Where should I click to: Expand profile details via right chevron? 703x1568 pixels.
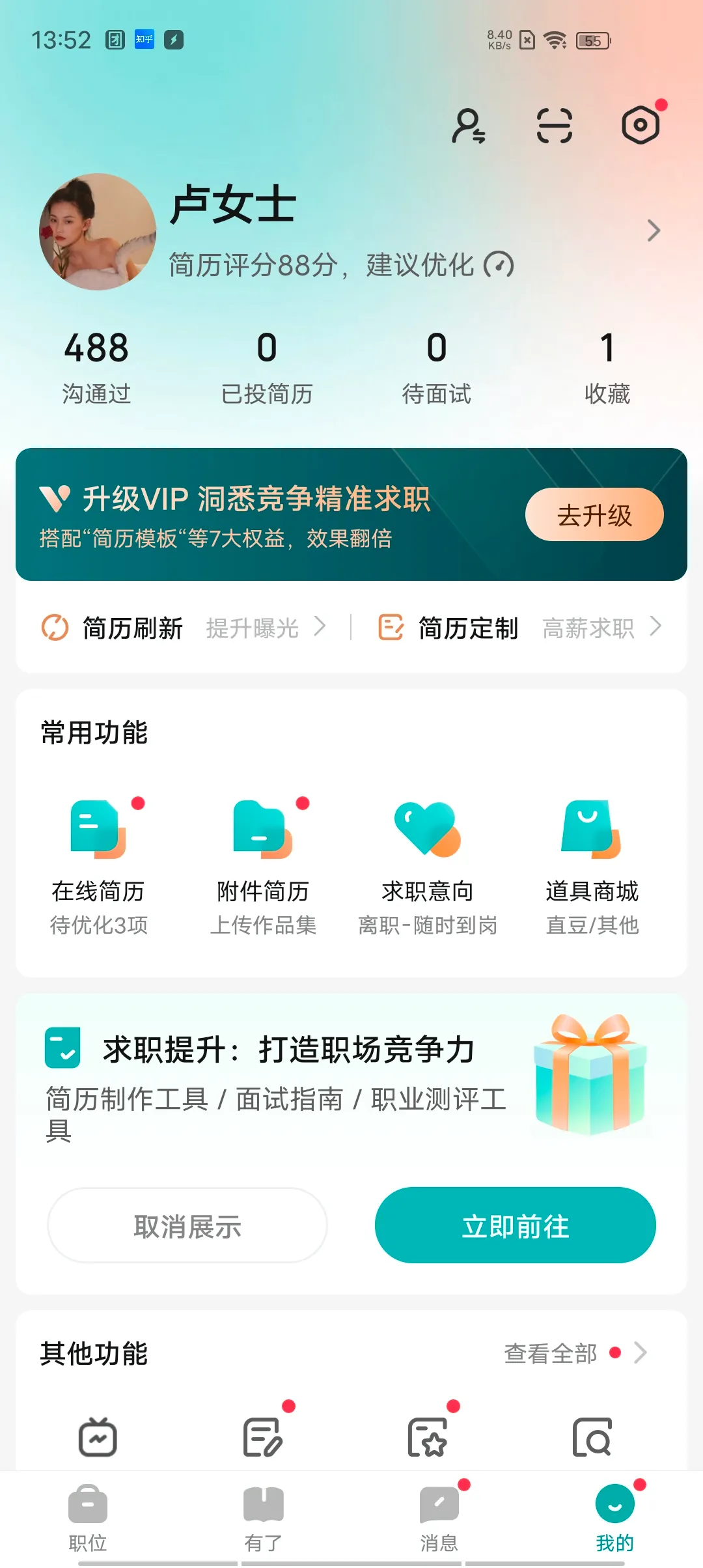[654, 231]
